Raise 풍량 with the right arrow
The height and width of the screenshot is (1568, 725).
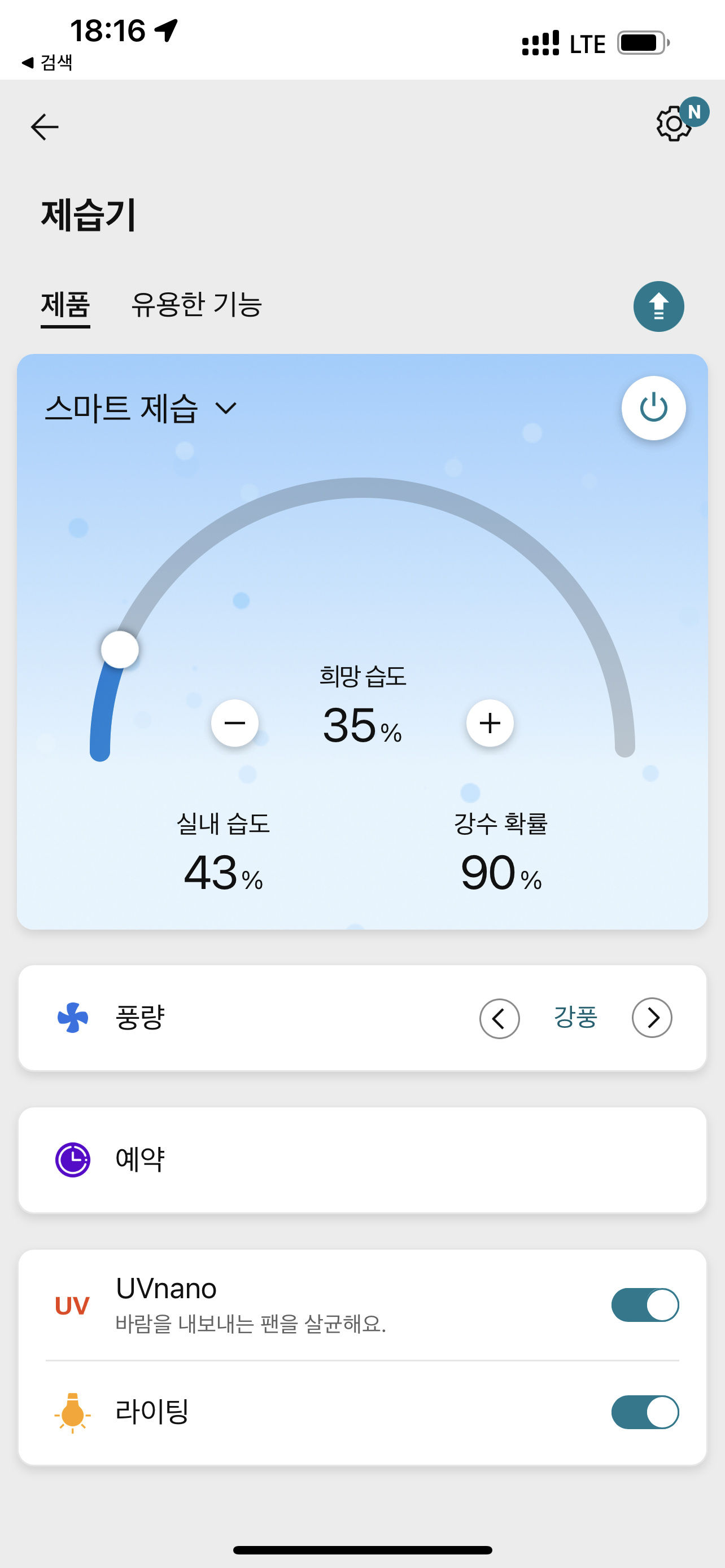[x=652, y=1018]
